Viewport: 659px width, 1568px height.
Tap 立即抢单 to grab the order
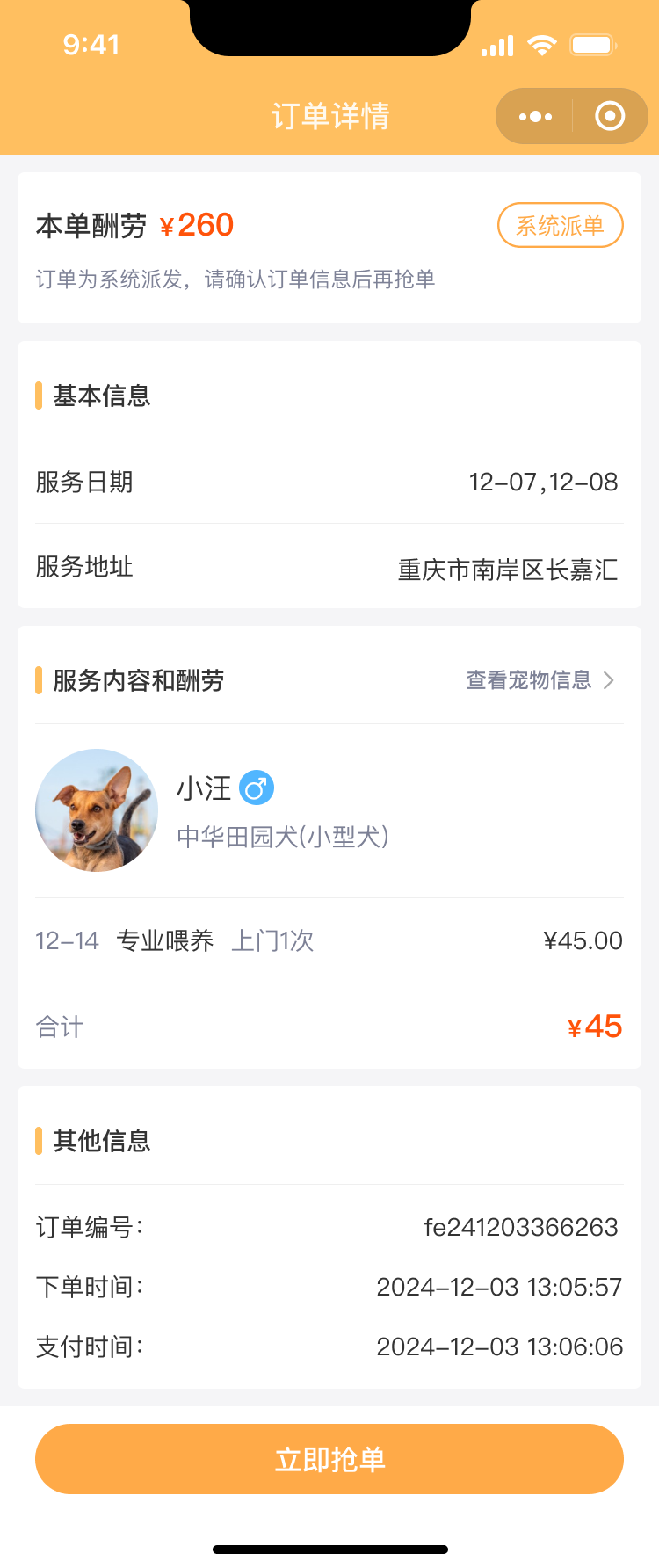pos(329,1459)
